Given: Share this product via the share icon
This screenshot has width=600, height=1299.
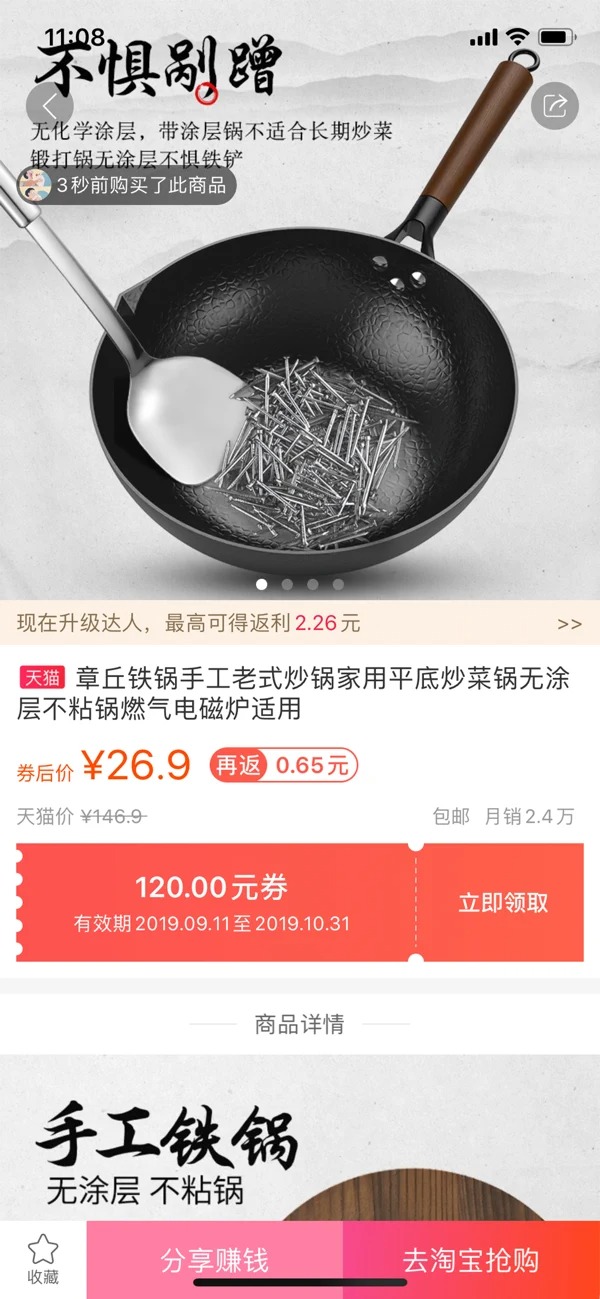Looking at the screenshot, I should (x=555, y=106).
